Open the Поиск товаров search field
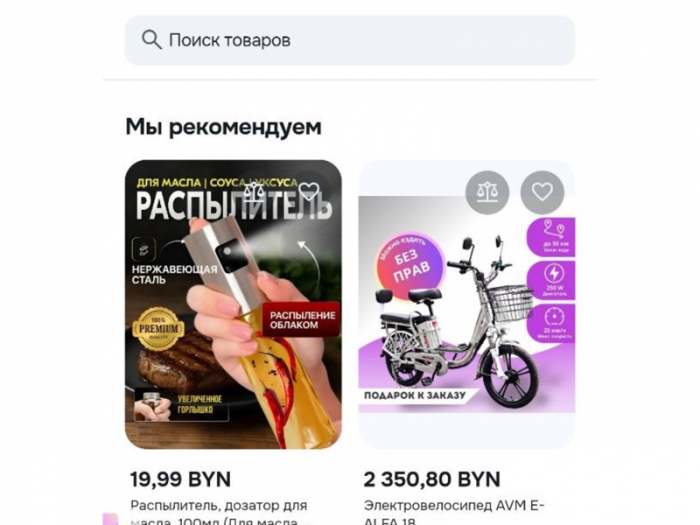Image resolution: width=700 pixels, height=525 pixels. (349, 41)
